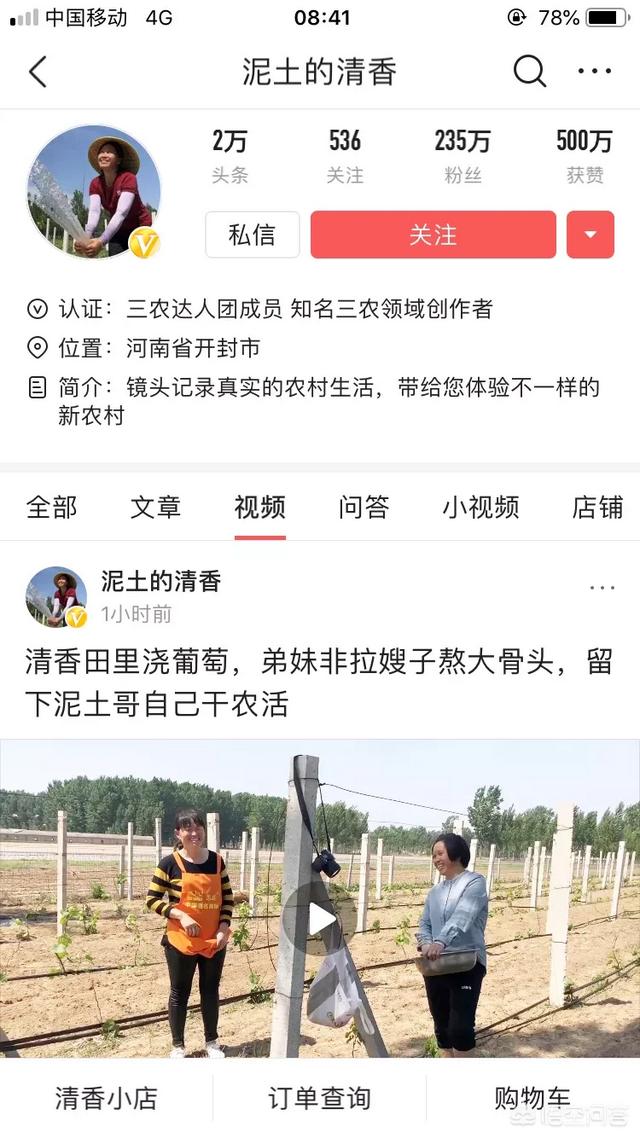Screen dimensions: 640x1138
Task: Open 清香小店 from the bottom bar
Action: (x=106, y=1098)
